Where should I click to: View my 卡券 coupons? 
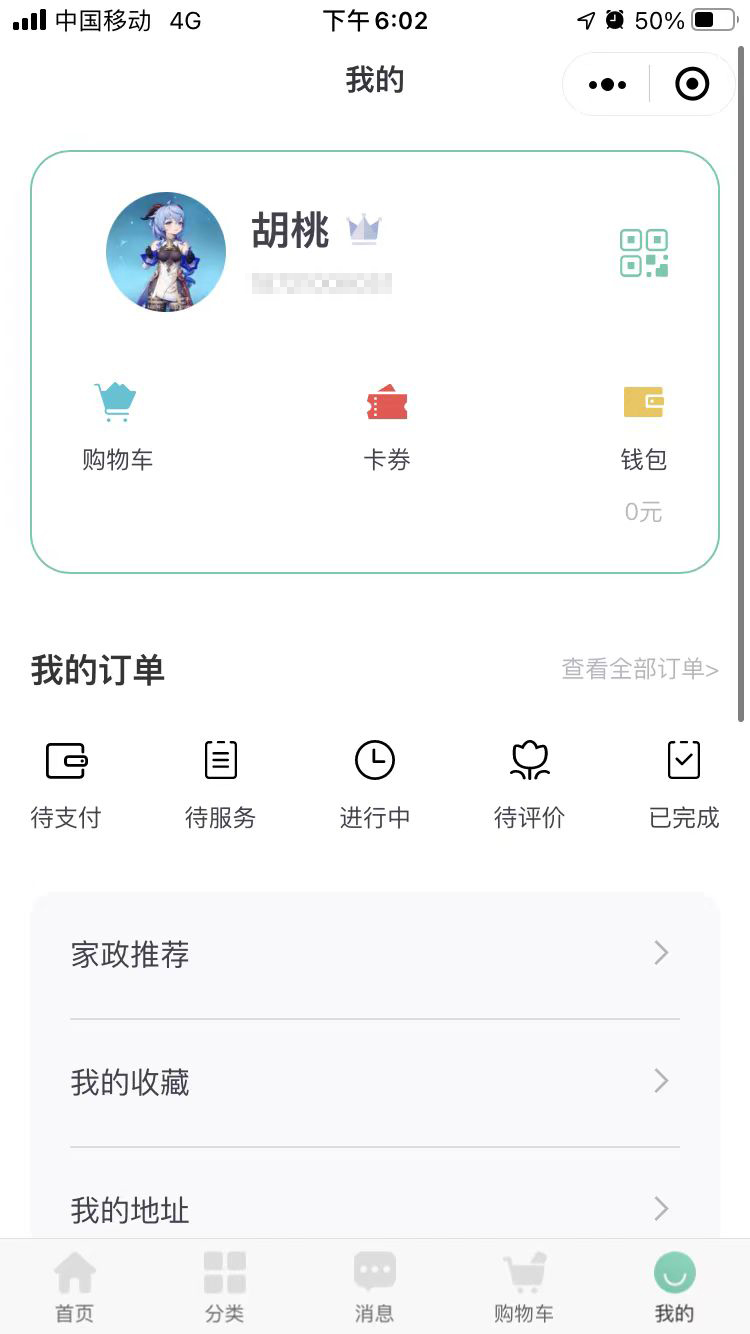[387, 425]
